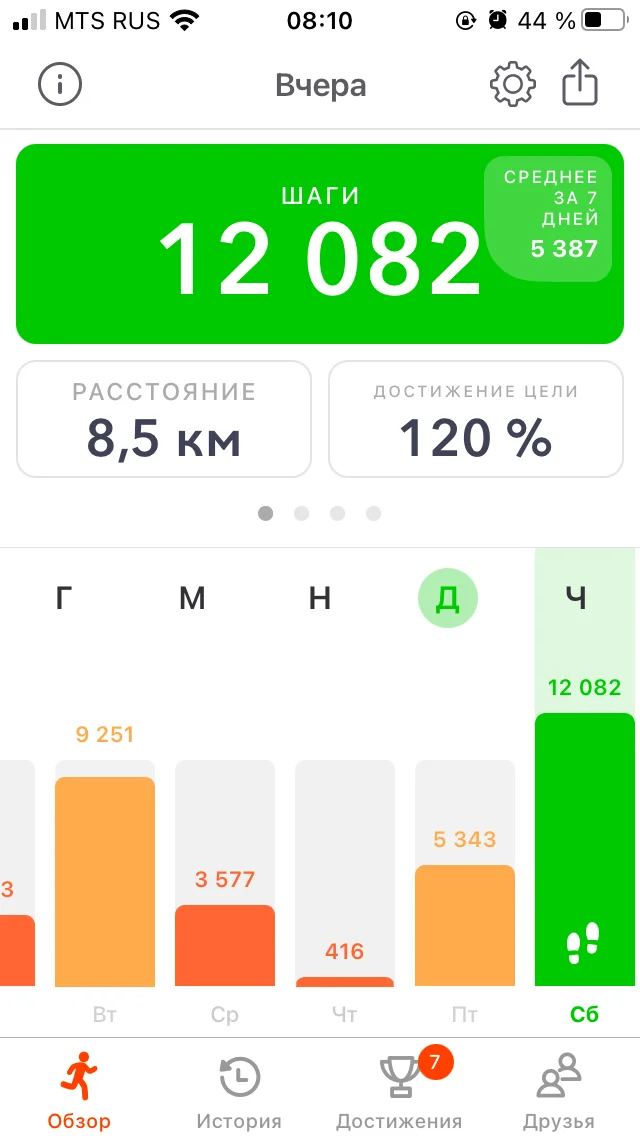Select Tuesday's bar with 9 251 steps
The height and width of the screenshot is (1136, 640).
(105, 880)
